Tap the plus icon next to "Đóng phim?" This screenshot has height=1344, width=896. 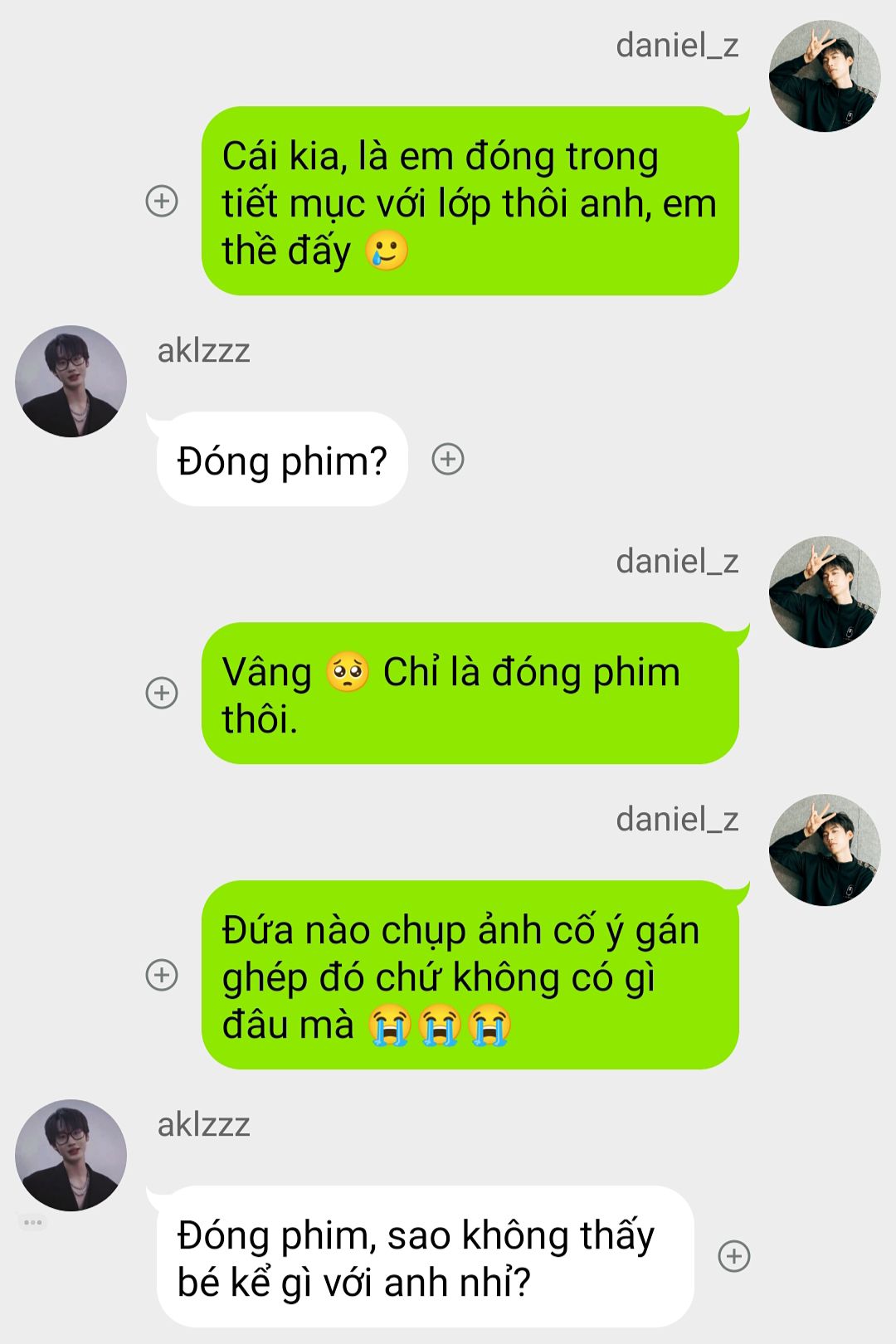pyautogui.click(x=448, y=459)
